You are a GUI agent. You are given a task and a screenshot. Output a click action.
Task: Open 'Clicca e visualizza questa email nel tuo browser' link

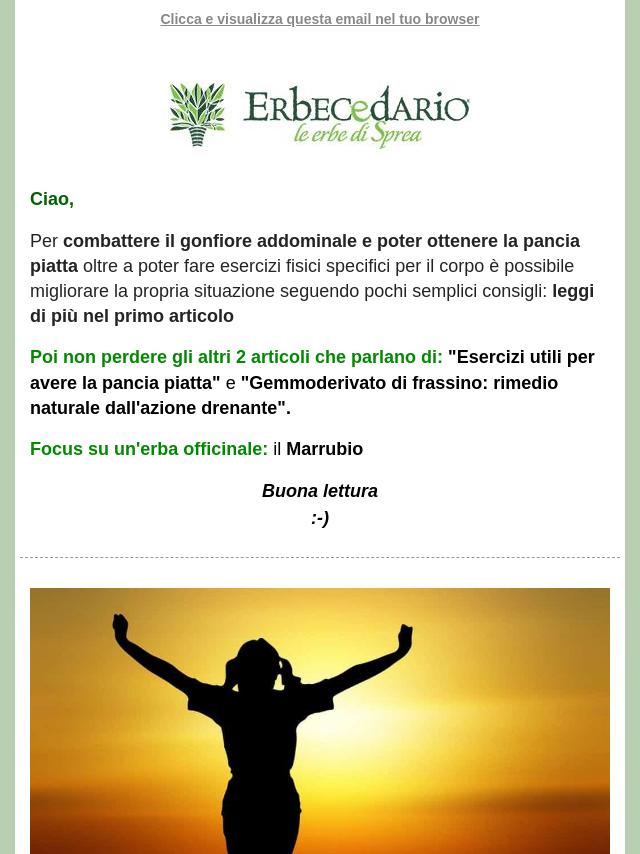pyautogui.click(x=319, y=19)
